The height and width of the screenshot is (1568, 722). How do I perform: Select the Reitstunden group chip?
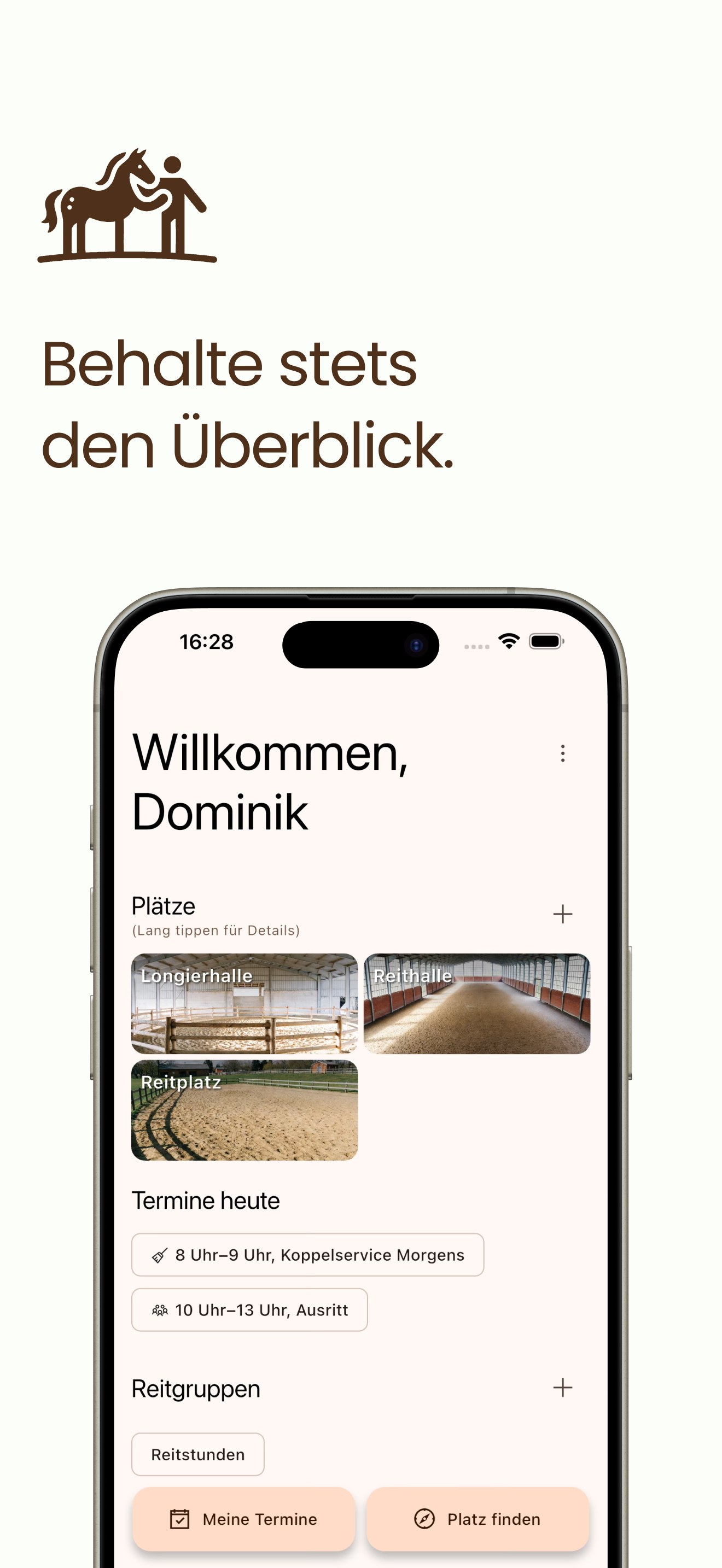pyautogui.click(x=198, y=1455)
